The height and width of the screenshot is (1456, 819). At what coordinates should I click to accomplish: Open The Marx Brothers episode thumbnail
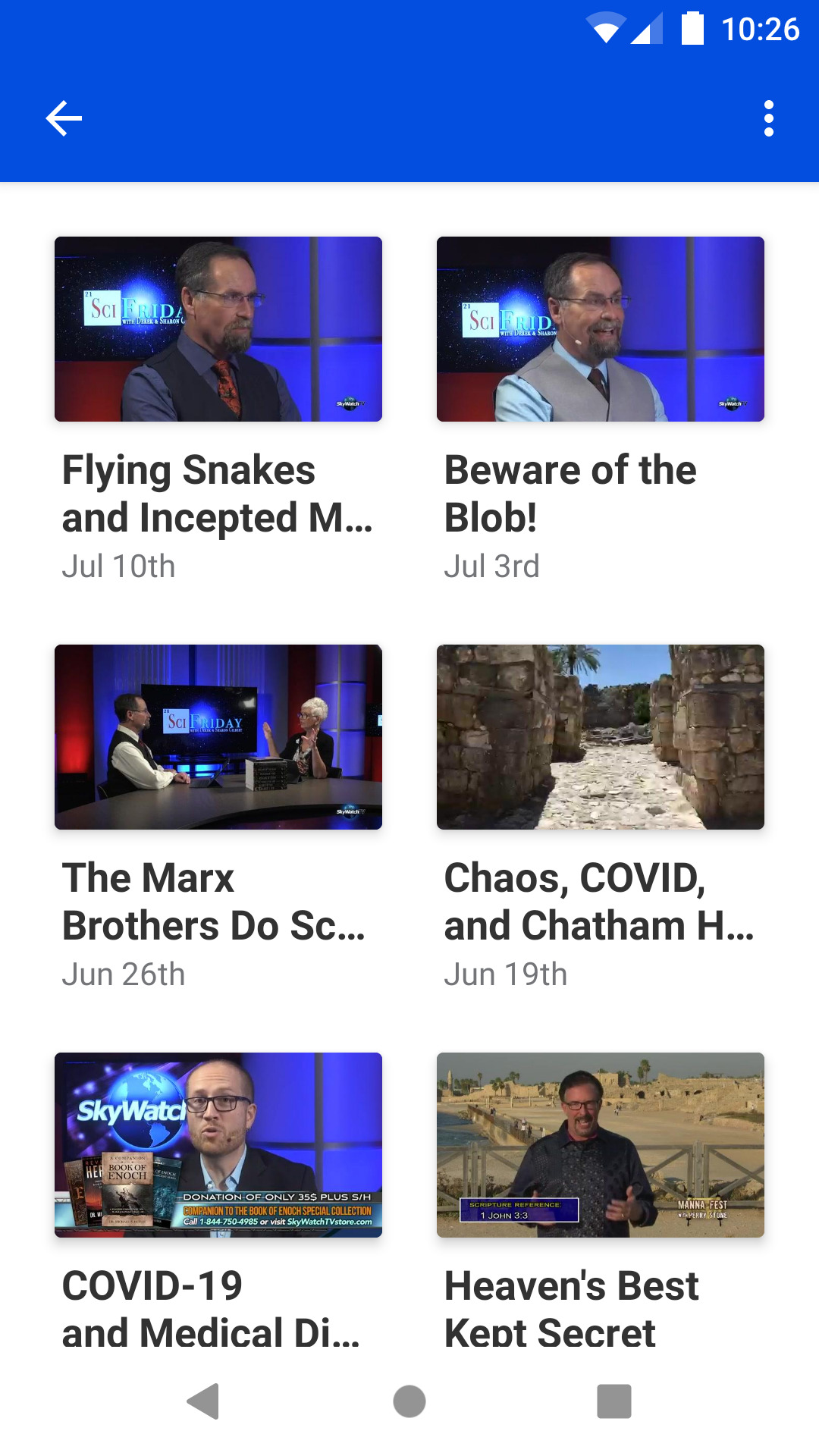218,736
